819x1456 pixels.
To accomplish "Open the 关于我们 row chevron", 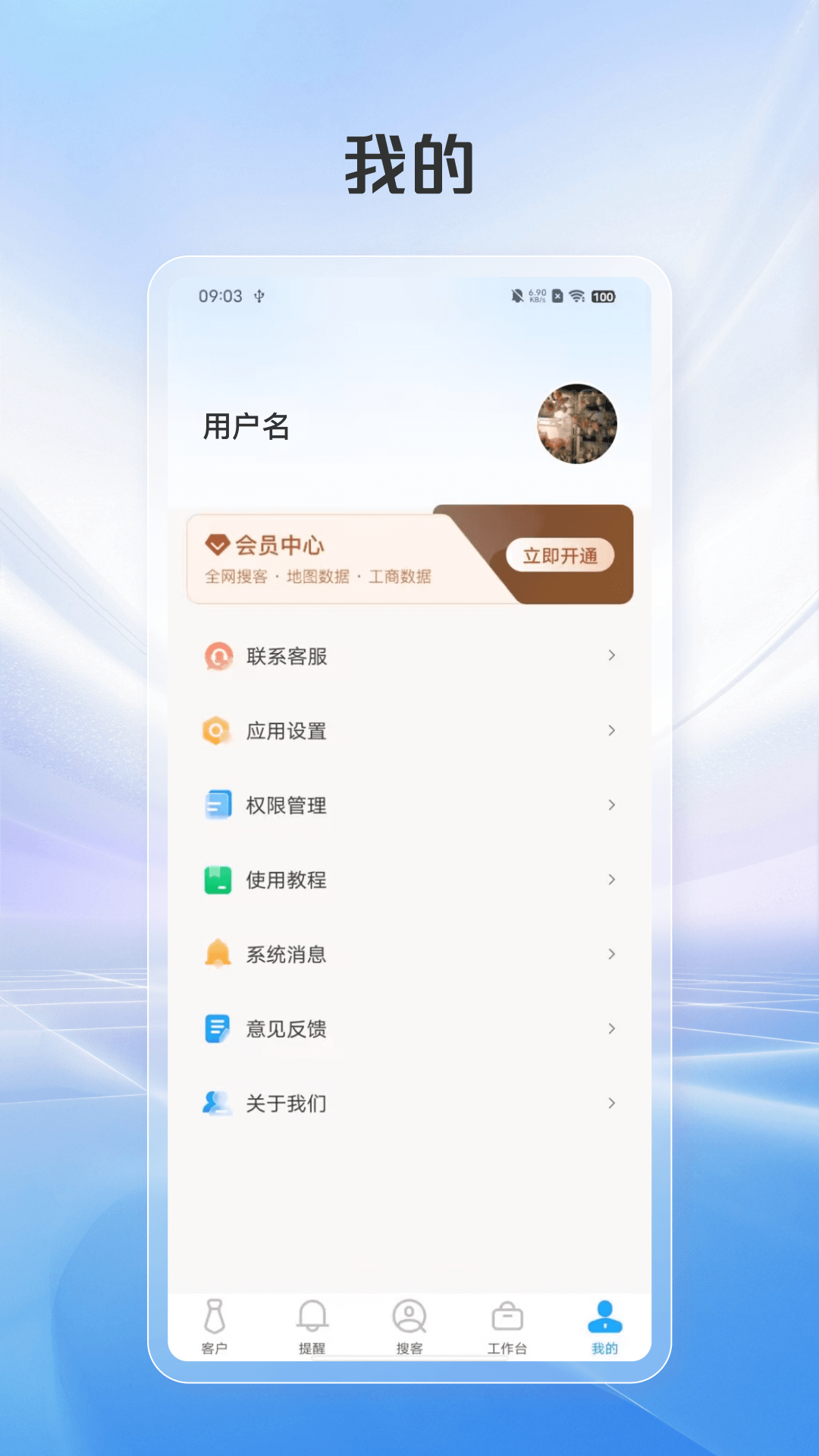I will coord(612,1103).
